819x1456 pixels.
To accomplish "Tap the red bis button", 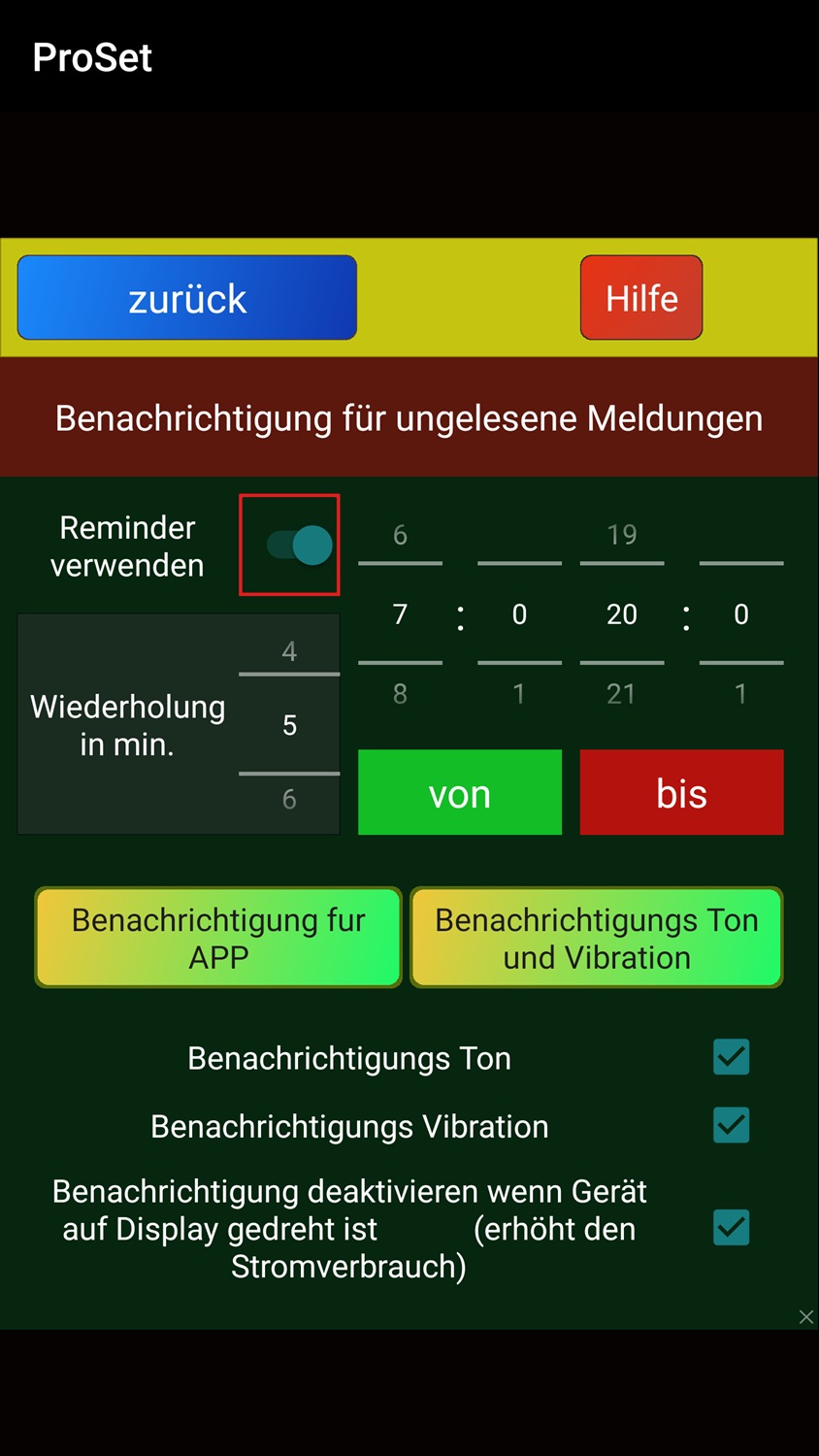I will tap(681, 793).
